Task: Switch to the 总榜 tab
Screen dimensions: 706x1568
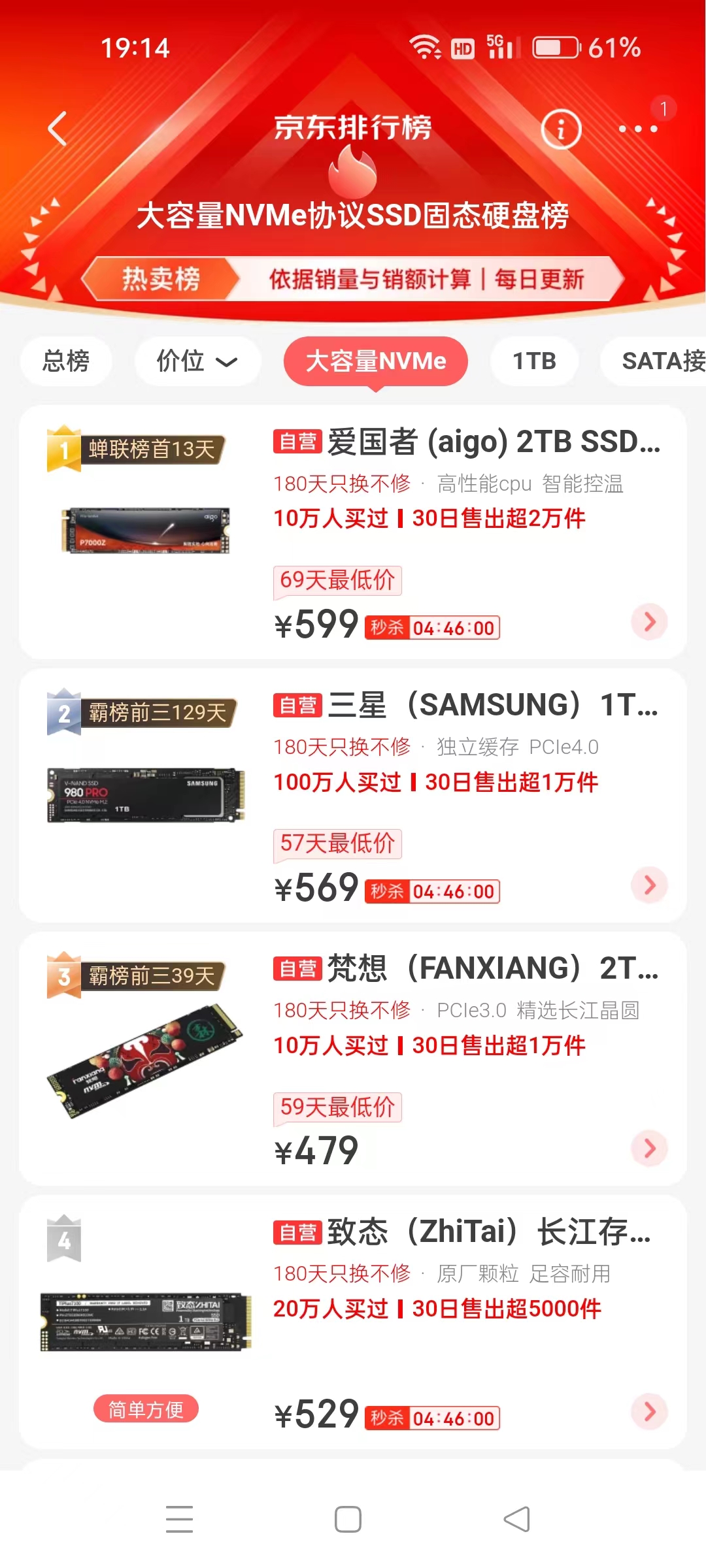Action: coord(66,361)
